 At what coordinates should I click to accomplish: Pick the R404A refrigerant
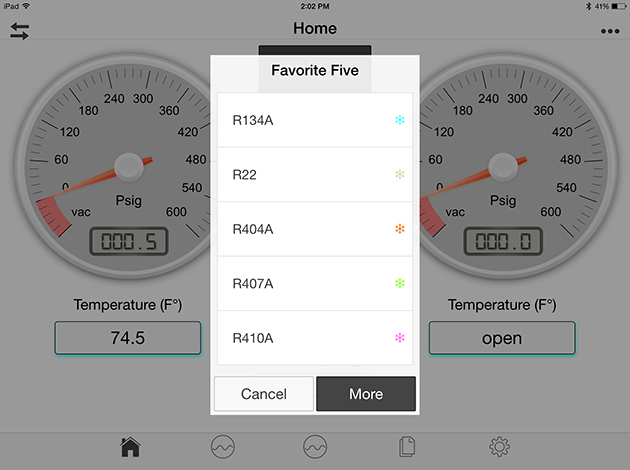click(x=314, y=229)
